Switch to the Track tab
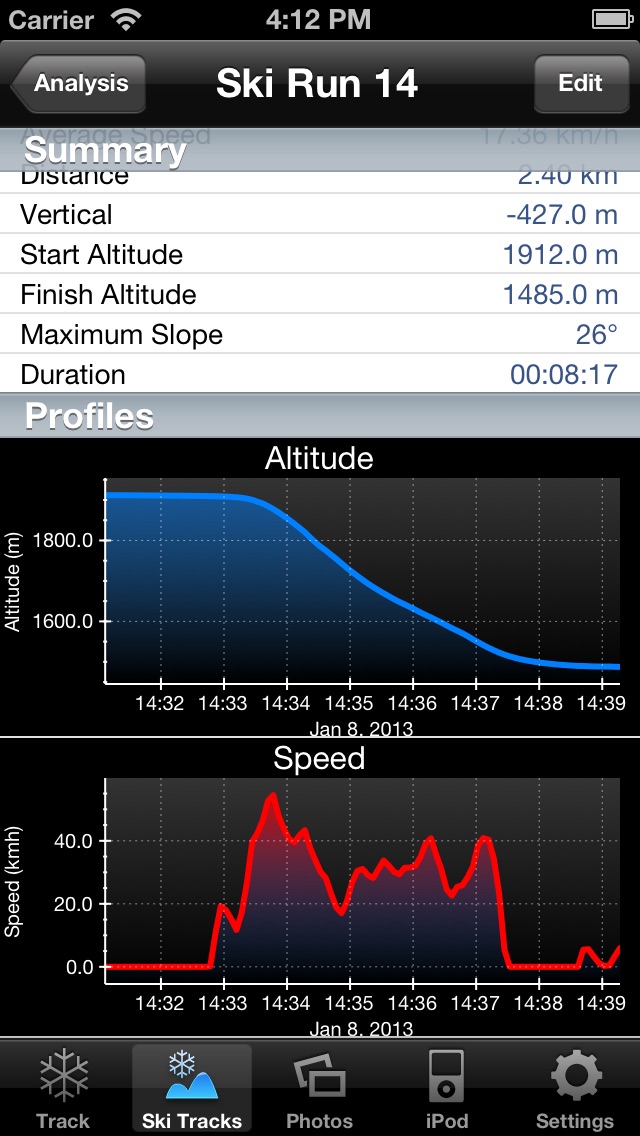Image resolution: width=640 pixels, height=1136 pixels. point(64,1089)
